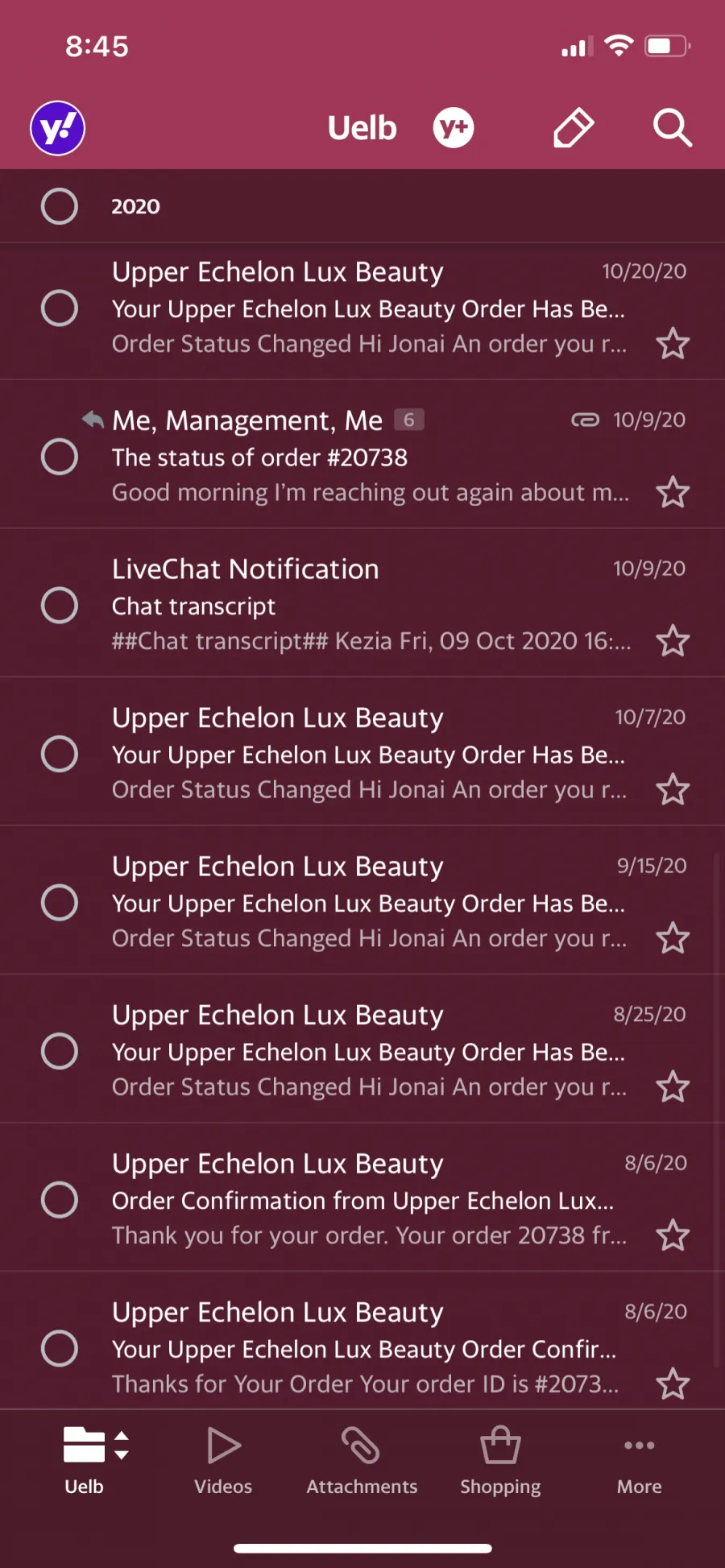Screen dimensions: 725x1568
Task: Tap the Yahoo Plus badge
Action: (x=454, y=128)
